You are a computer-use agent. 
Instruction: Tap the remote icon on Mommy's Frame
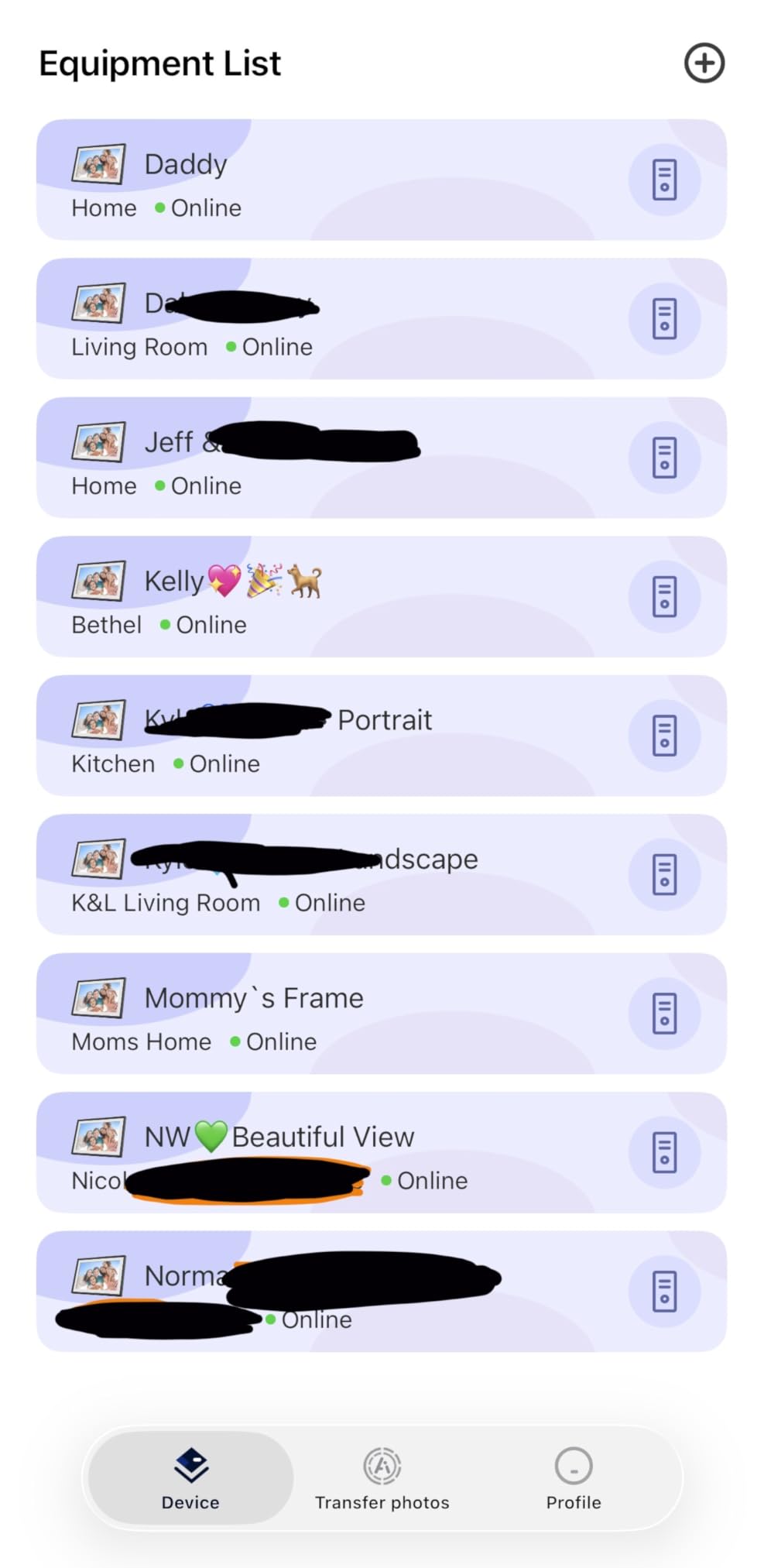pos(664,1013)
